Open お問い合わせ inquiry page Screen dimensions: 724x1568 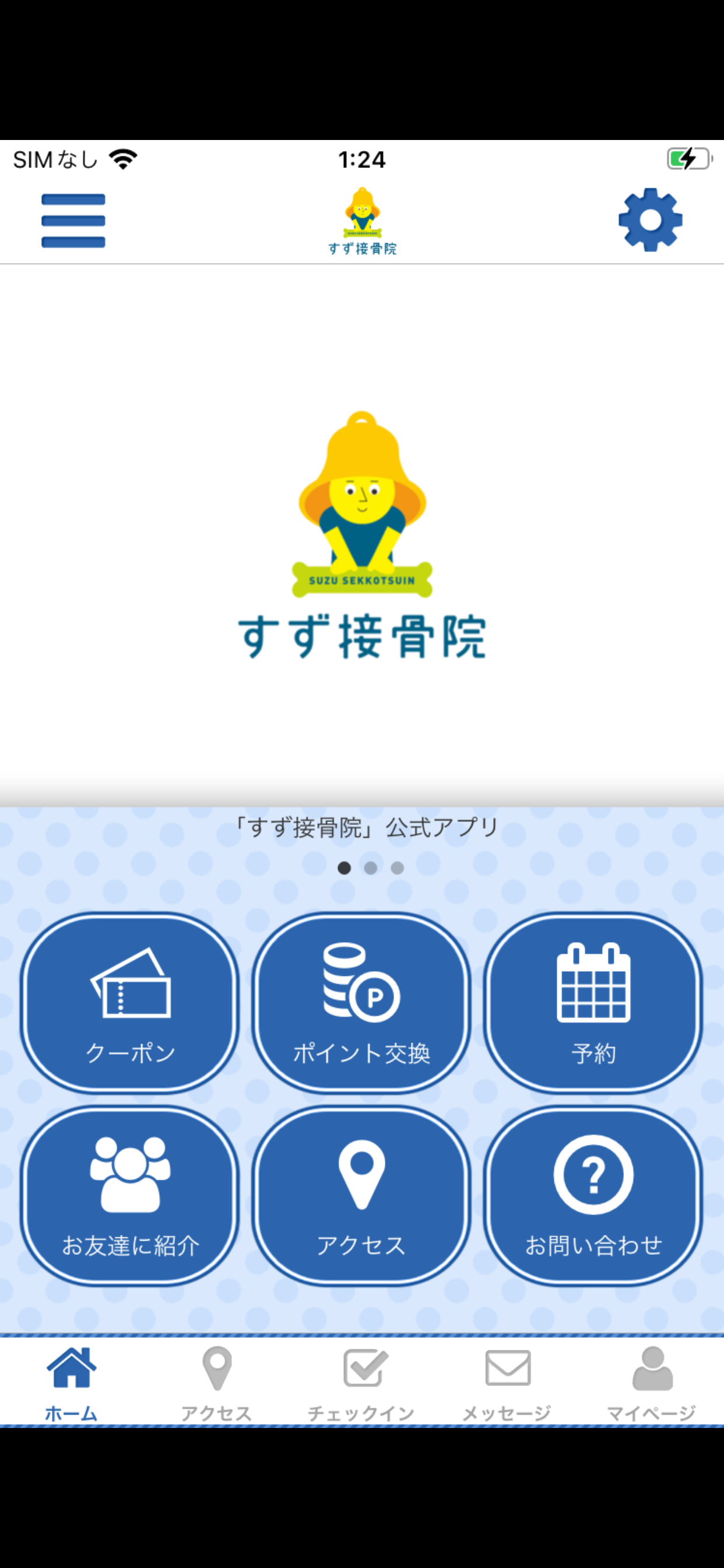coord(593,1193)
